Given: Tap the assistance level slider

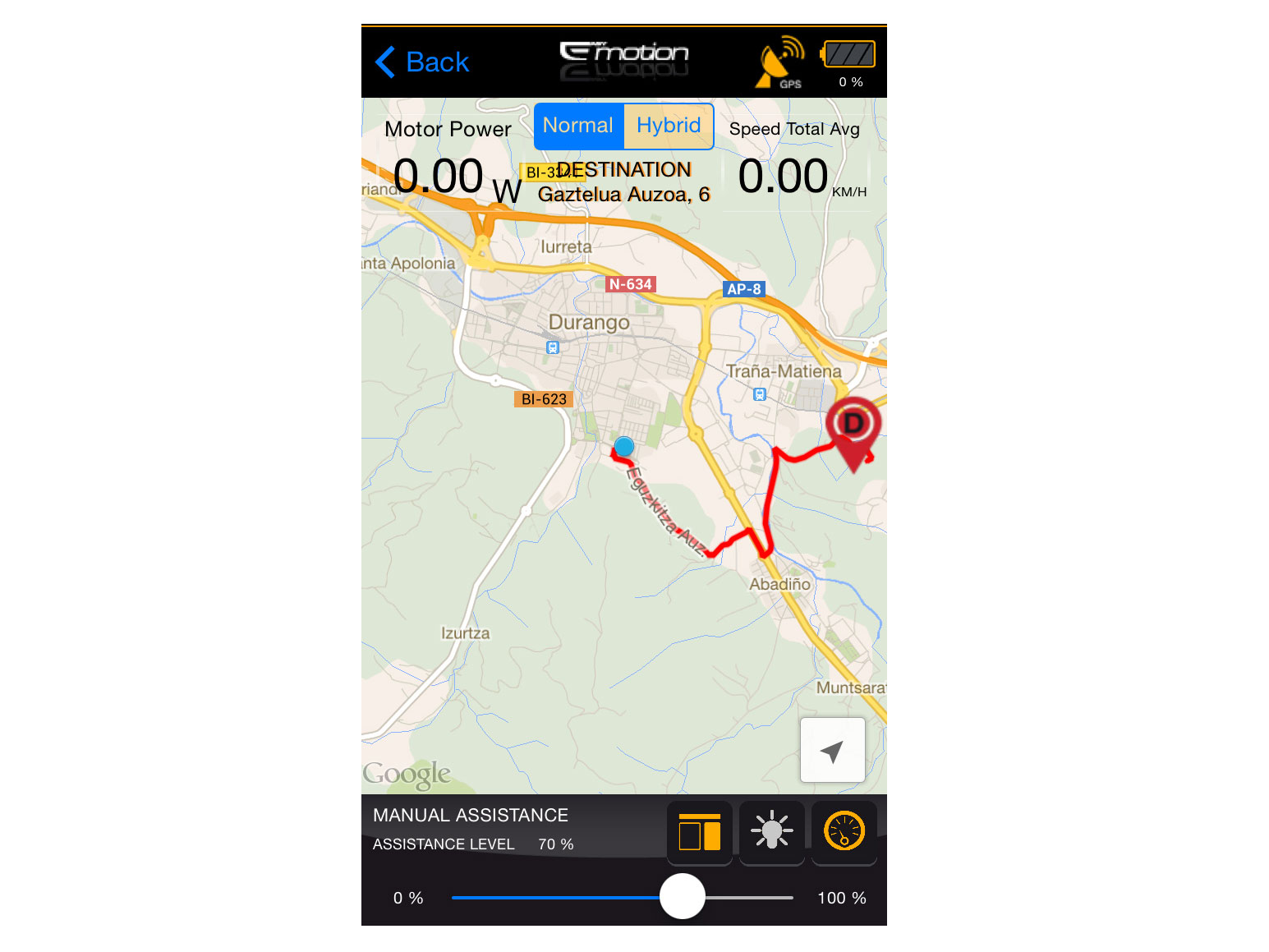Looking at the screenshot, I should pyautogui.click(x=683, y=896).
